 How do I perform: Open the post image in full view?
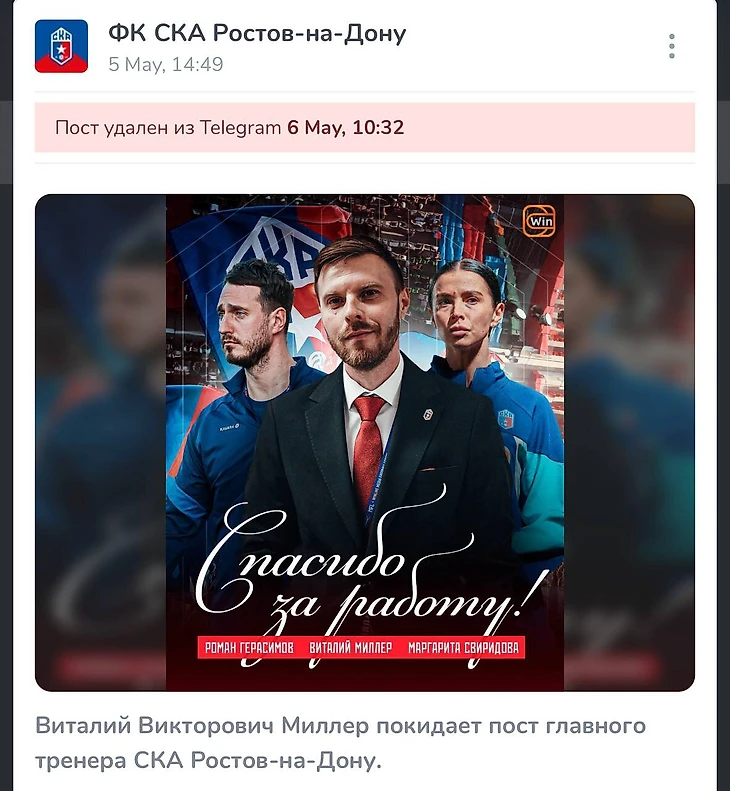coord(365,442)
